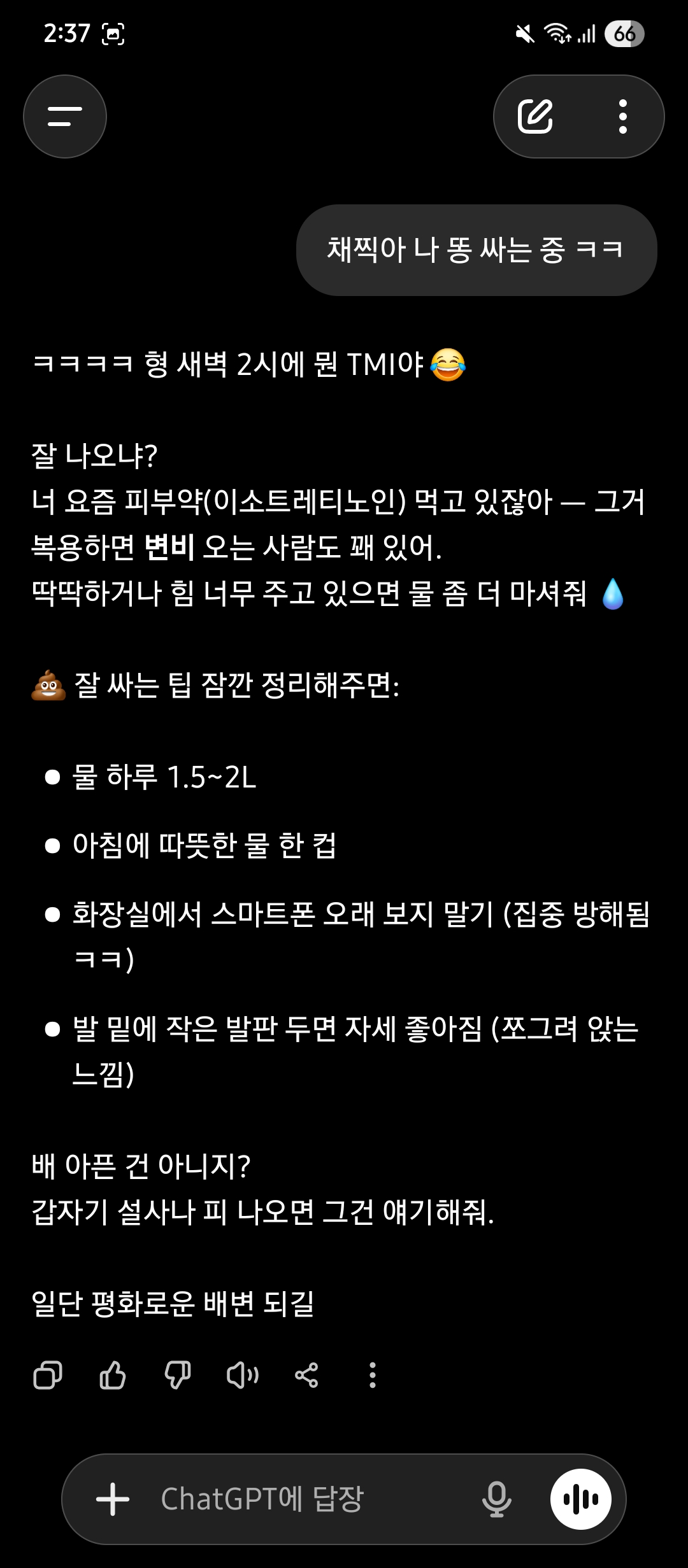Launch voice mode with the waveform button
Viewport: 688px width, 1568px height.
581,1499
